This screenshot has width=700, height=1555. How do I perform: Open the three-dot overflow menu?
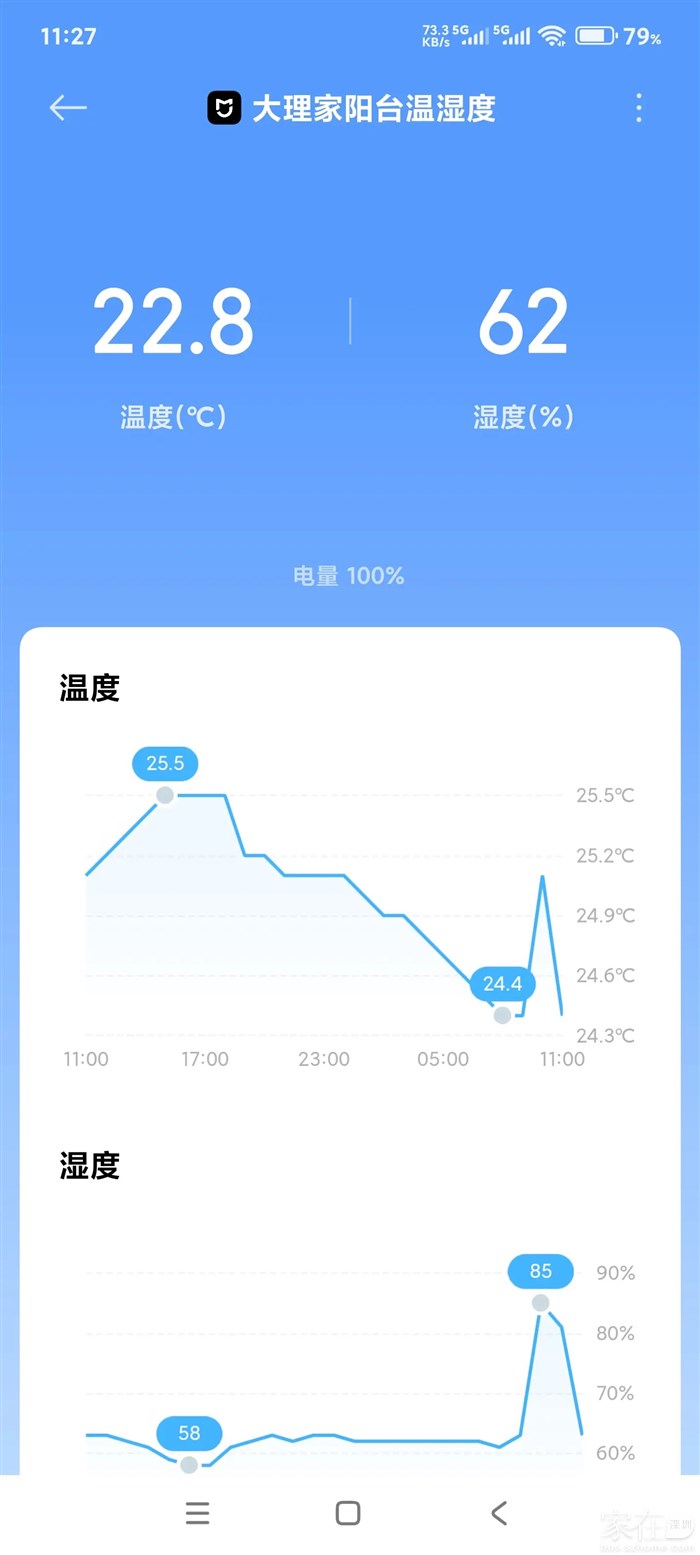[638, 108]
